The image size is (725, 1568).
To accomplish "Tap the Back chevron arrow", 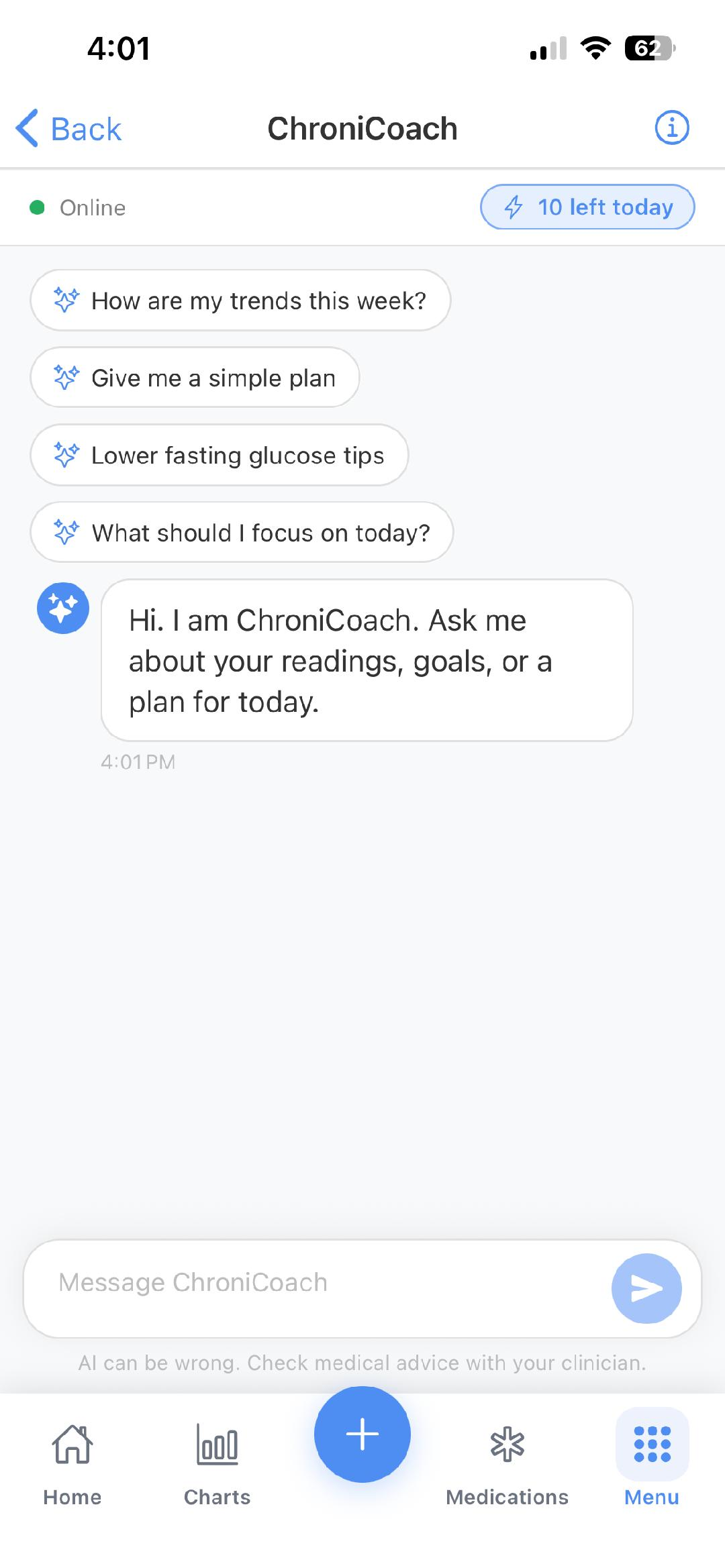I will point(28,127).
